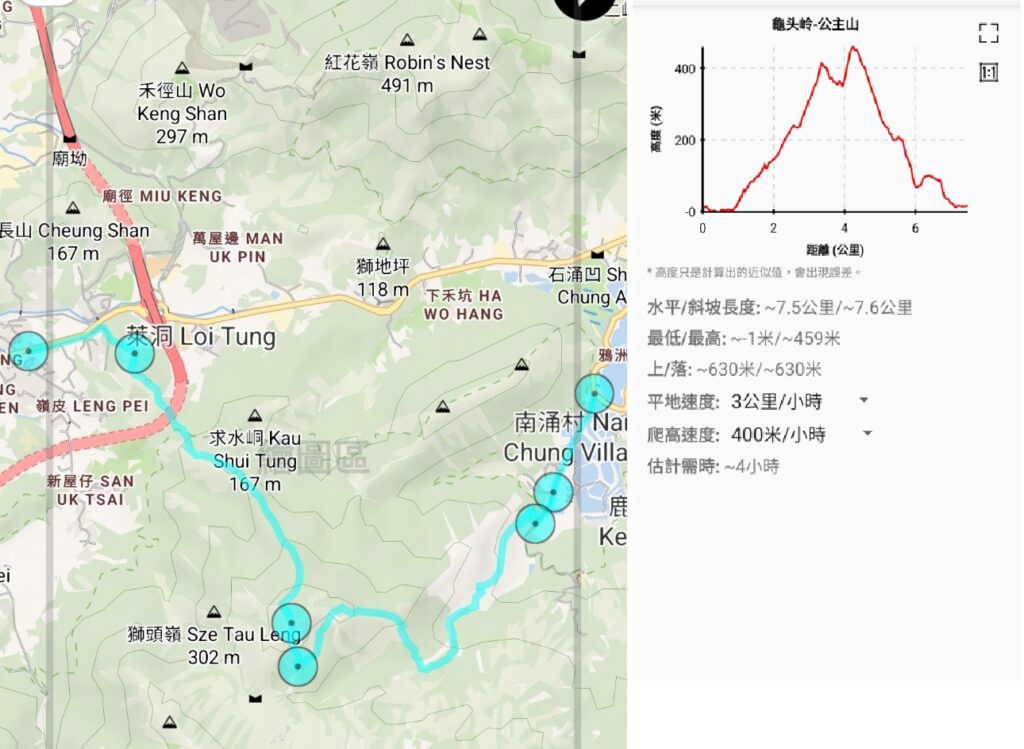This screenshot has height=749, width=1024.
Task: Expand the elevation chart to fullscreen
Action: [x=988, y=33]
